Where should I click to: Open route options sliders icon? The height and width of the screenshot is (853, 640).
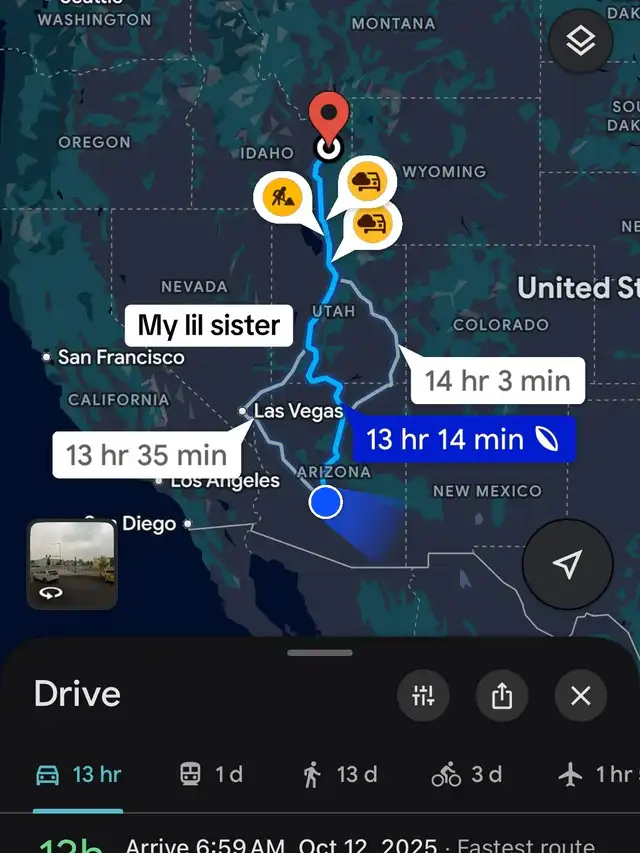(423, 695)
